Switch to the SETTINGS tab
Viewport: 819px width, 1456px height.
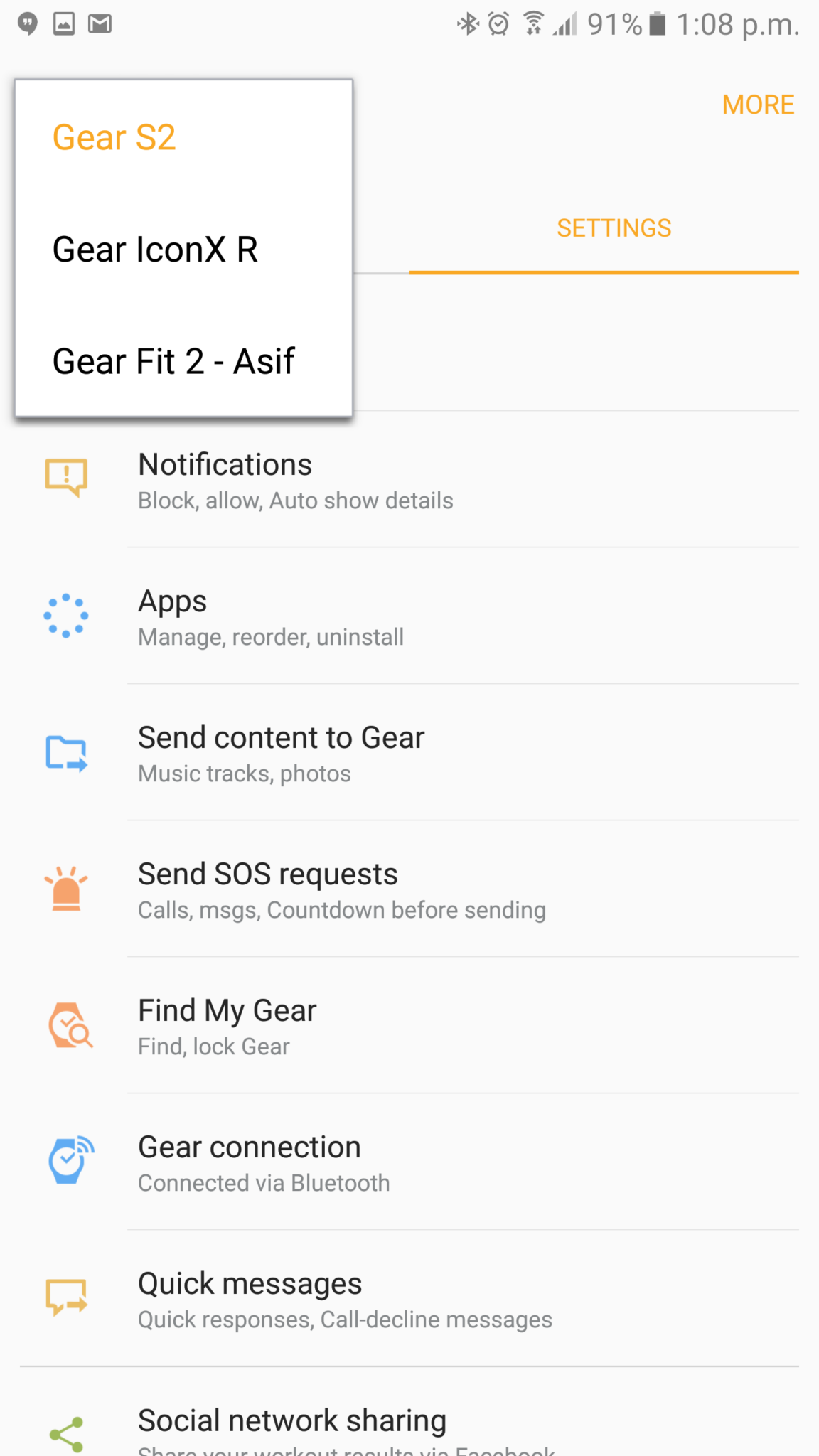(x=614, y=227)
